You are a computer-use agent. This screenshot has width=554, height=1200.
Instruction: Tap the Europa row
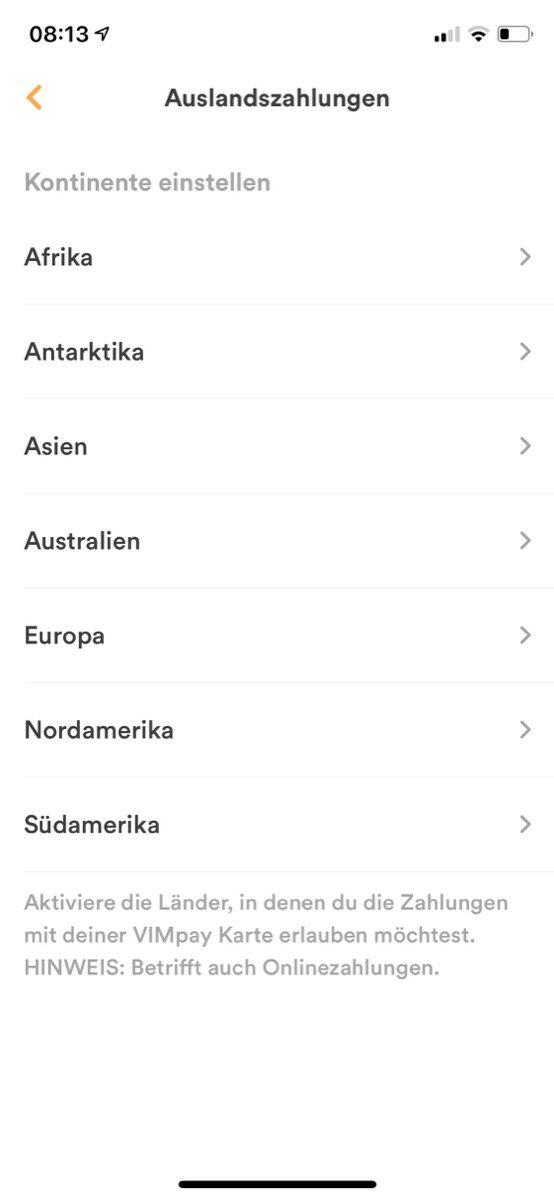(x=277, y=635)
